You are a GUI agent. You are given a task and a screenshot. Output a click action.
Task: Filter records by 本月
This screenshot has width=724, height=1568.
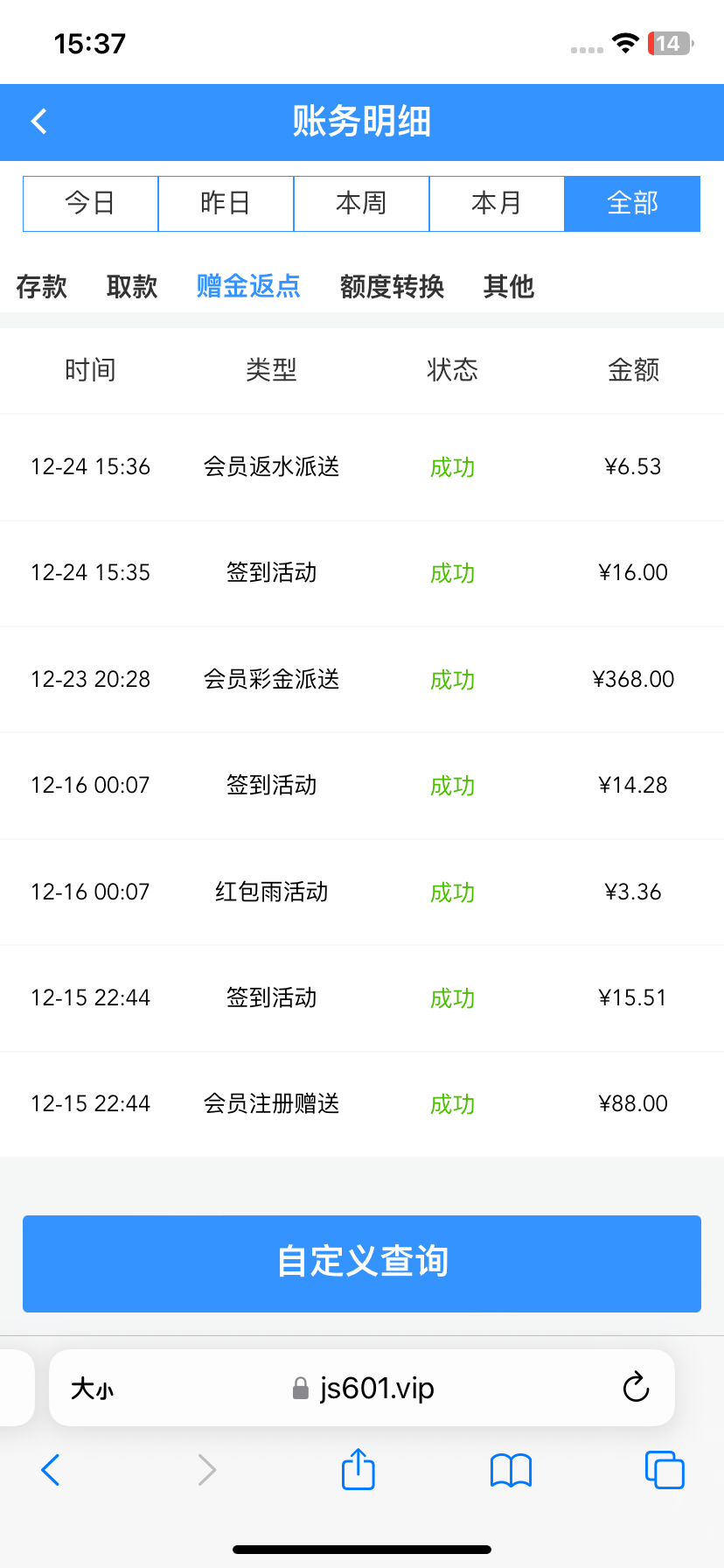click(497, 203)
